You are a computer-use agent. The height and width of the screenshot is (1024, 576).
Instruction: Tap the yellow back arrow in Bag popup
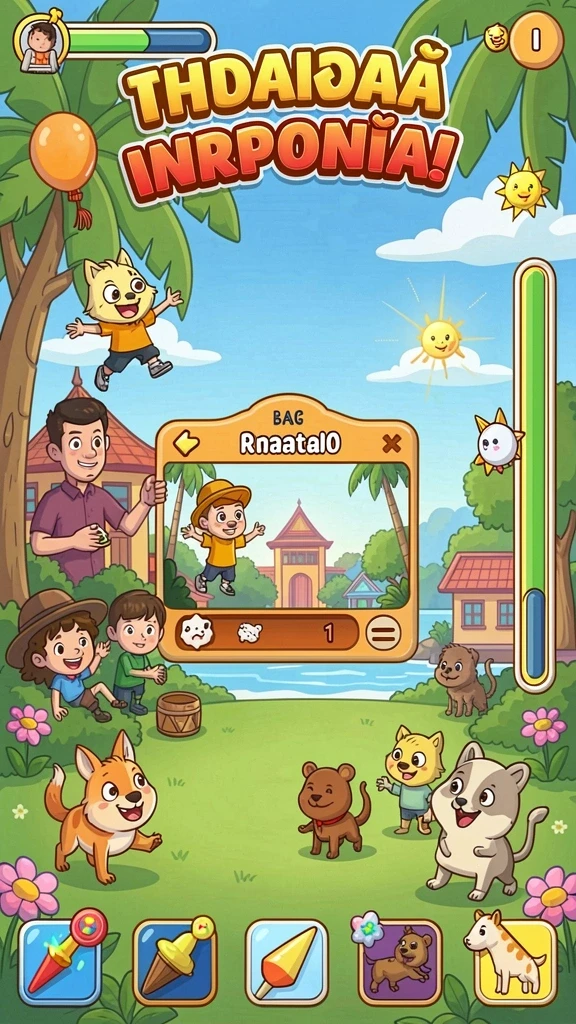pyautogui.click(x=186, y=444)
